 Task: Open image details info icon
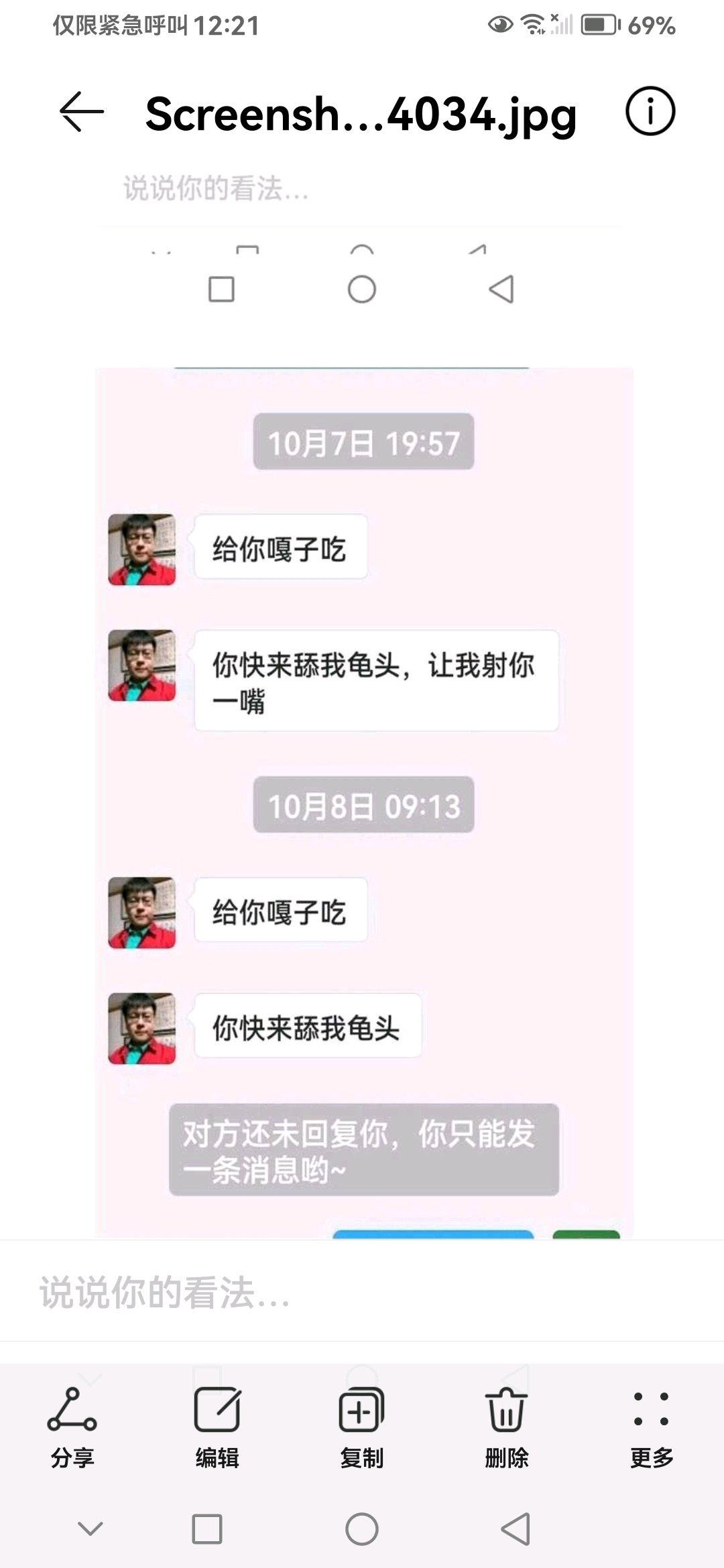(650, 111)
